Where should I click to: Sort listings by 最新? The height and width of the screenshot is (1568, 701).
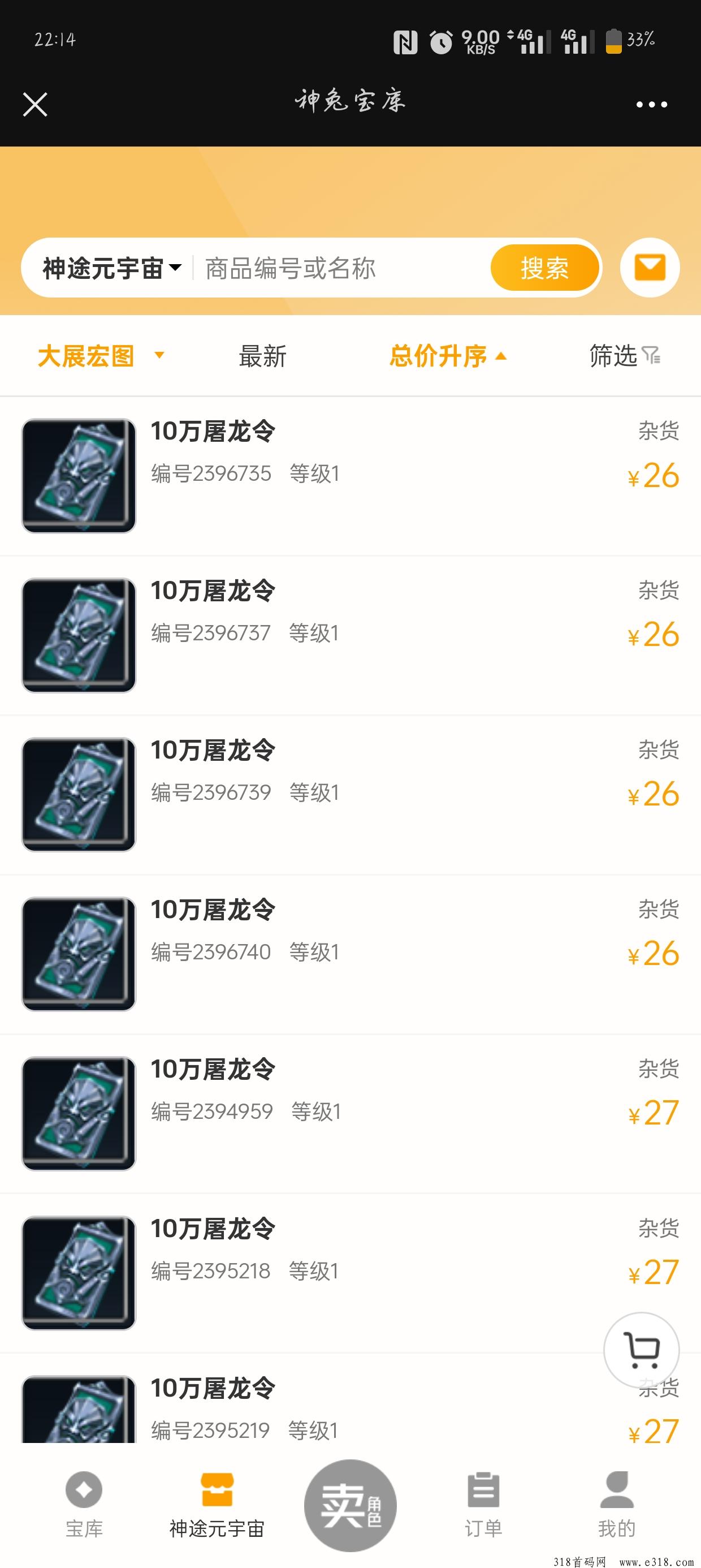262,356
